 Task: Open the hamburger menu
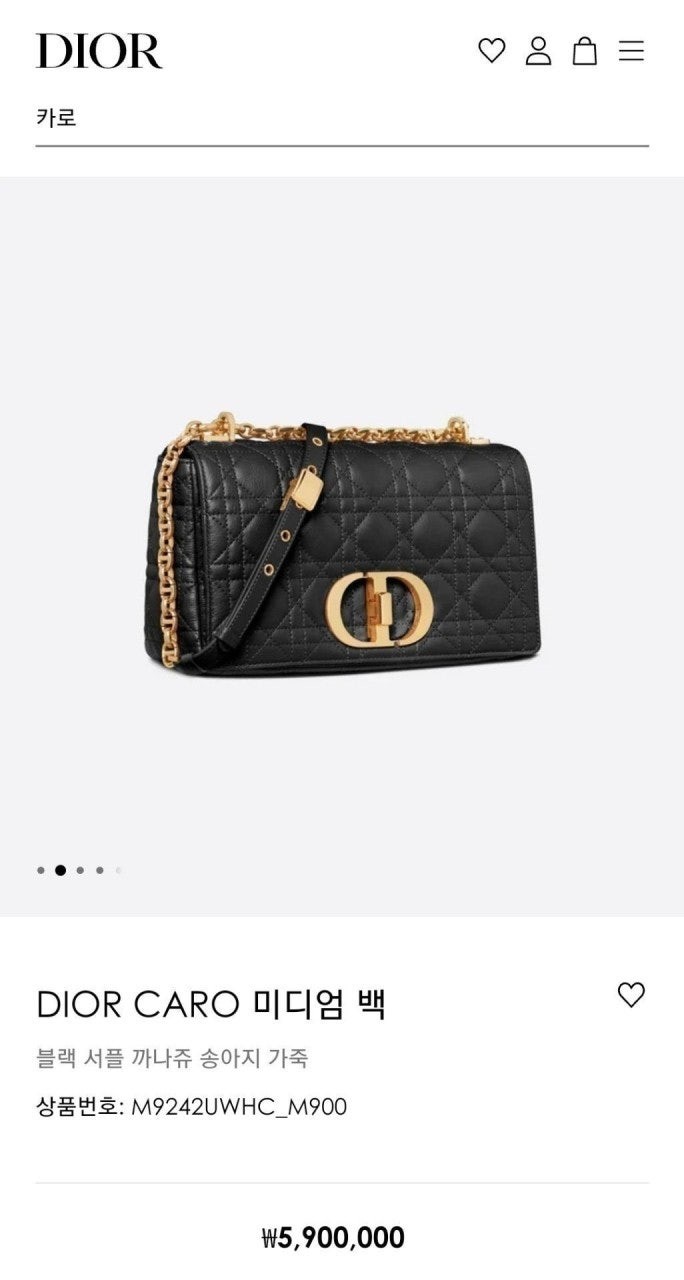[631, 50]
